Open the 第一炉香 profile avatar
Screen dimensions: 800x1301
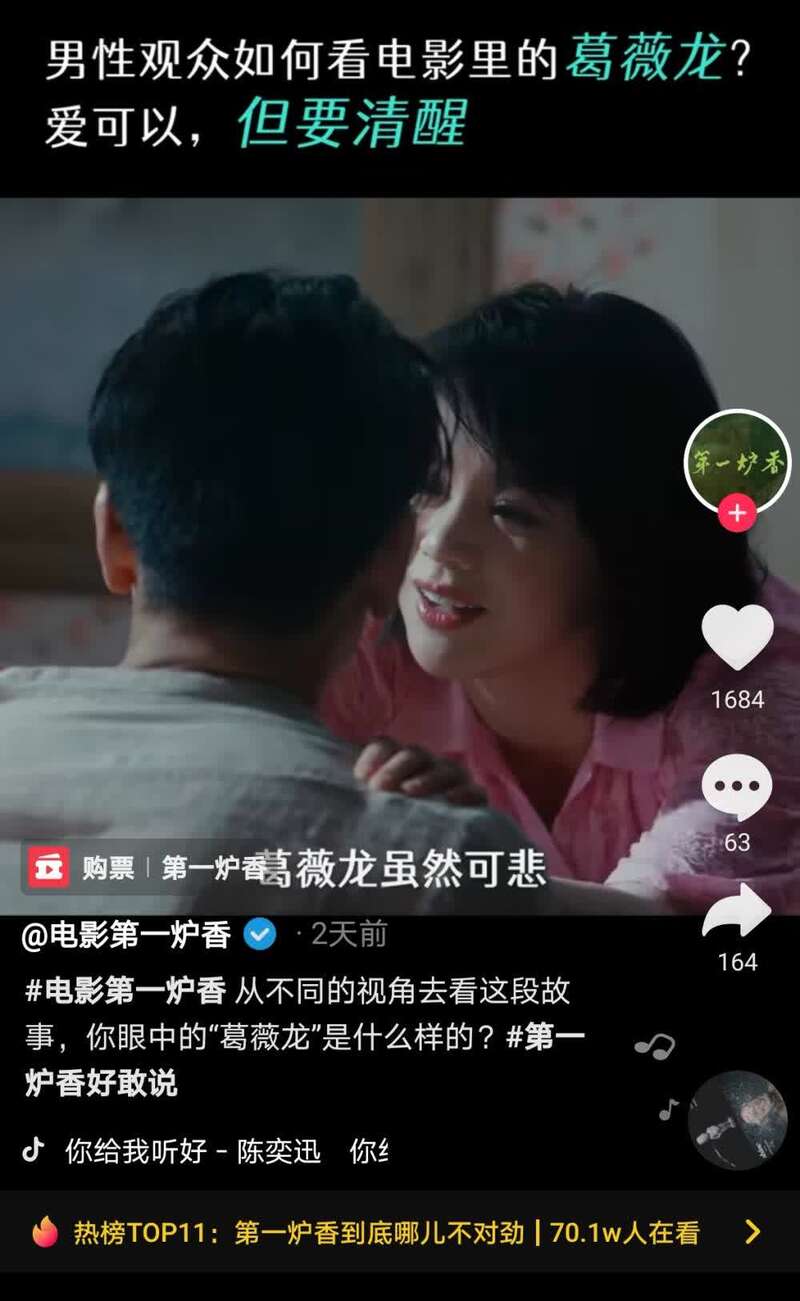click(737, 460)
